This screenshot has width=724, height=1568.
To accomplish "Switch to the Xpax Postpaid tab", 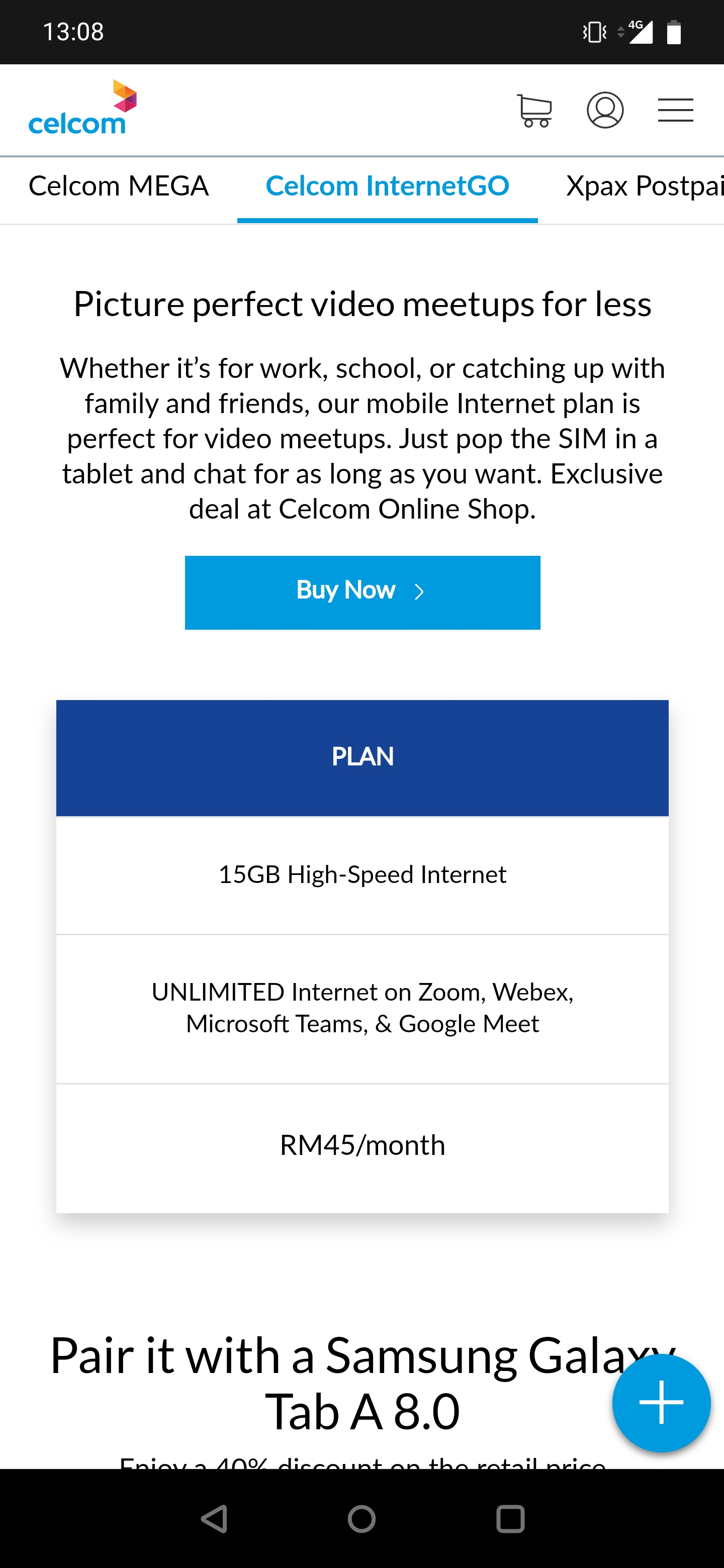I will click(x=644, y=185).
